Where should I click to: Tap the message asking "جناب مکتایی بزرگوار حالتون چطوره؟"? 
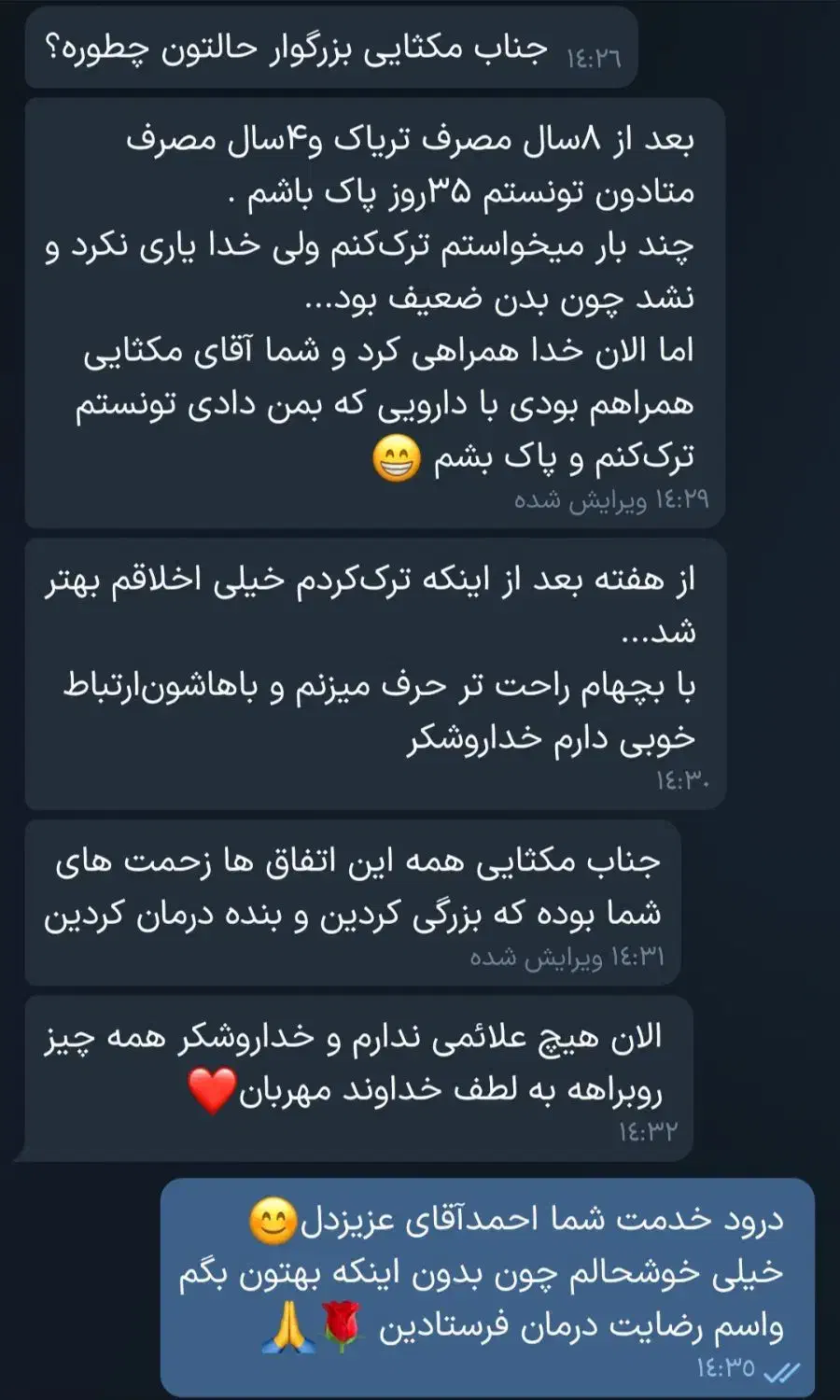point(331,49)
